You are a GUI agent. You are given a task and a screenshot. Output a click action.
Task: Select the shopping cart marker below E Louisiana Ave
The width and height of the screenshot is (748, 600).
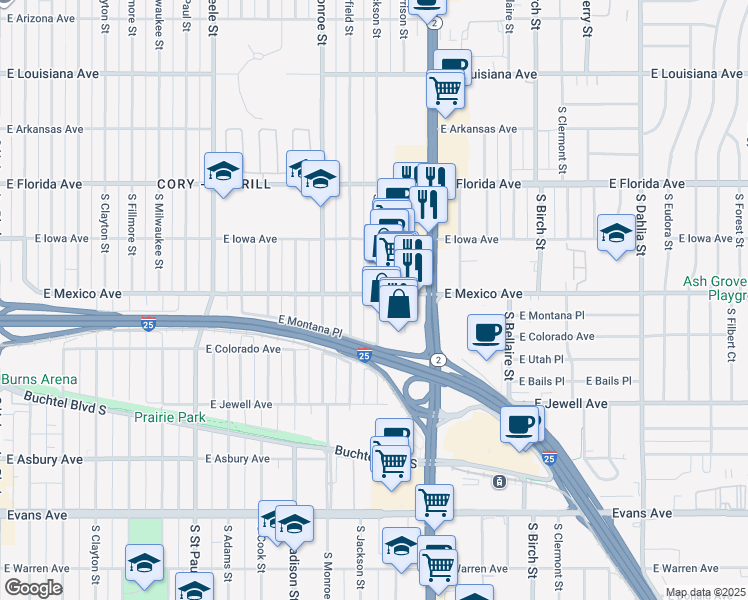[x=445, y=89]
